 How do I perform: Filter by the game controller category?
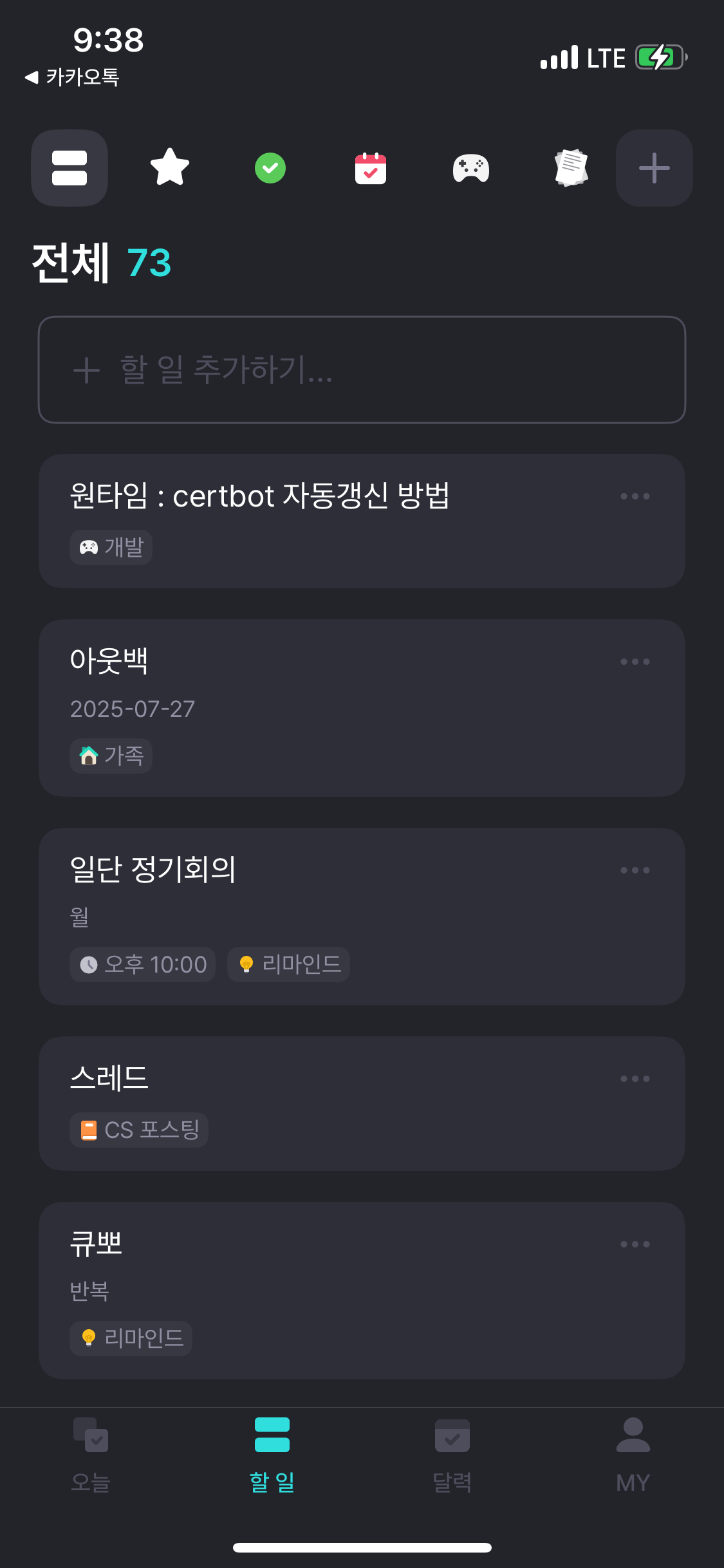pyautogui.click(x=471, y=168)
